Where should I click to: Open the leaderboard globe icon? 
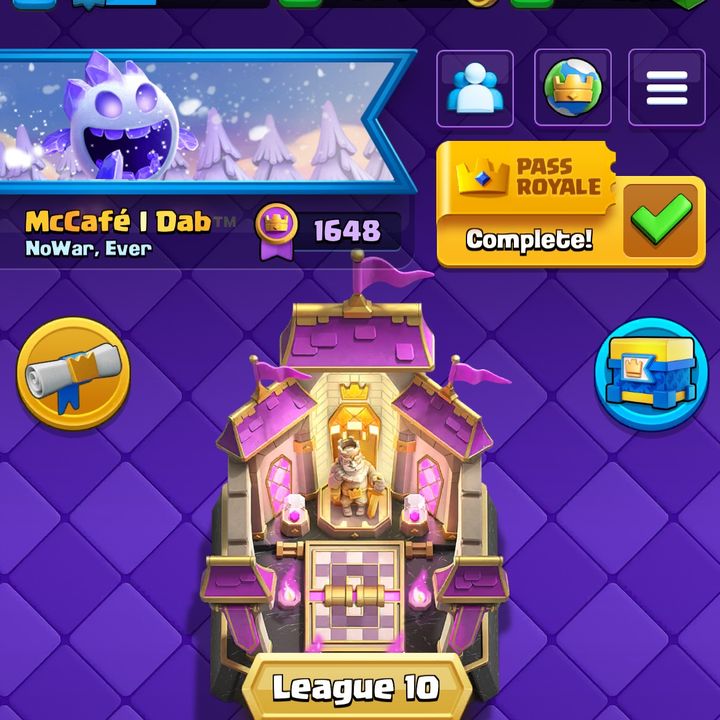tap(573, 88)
